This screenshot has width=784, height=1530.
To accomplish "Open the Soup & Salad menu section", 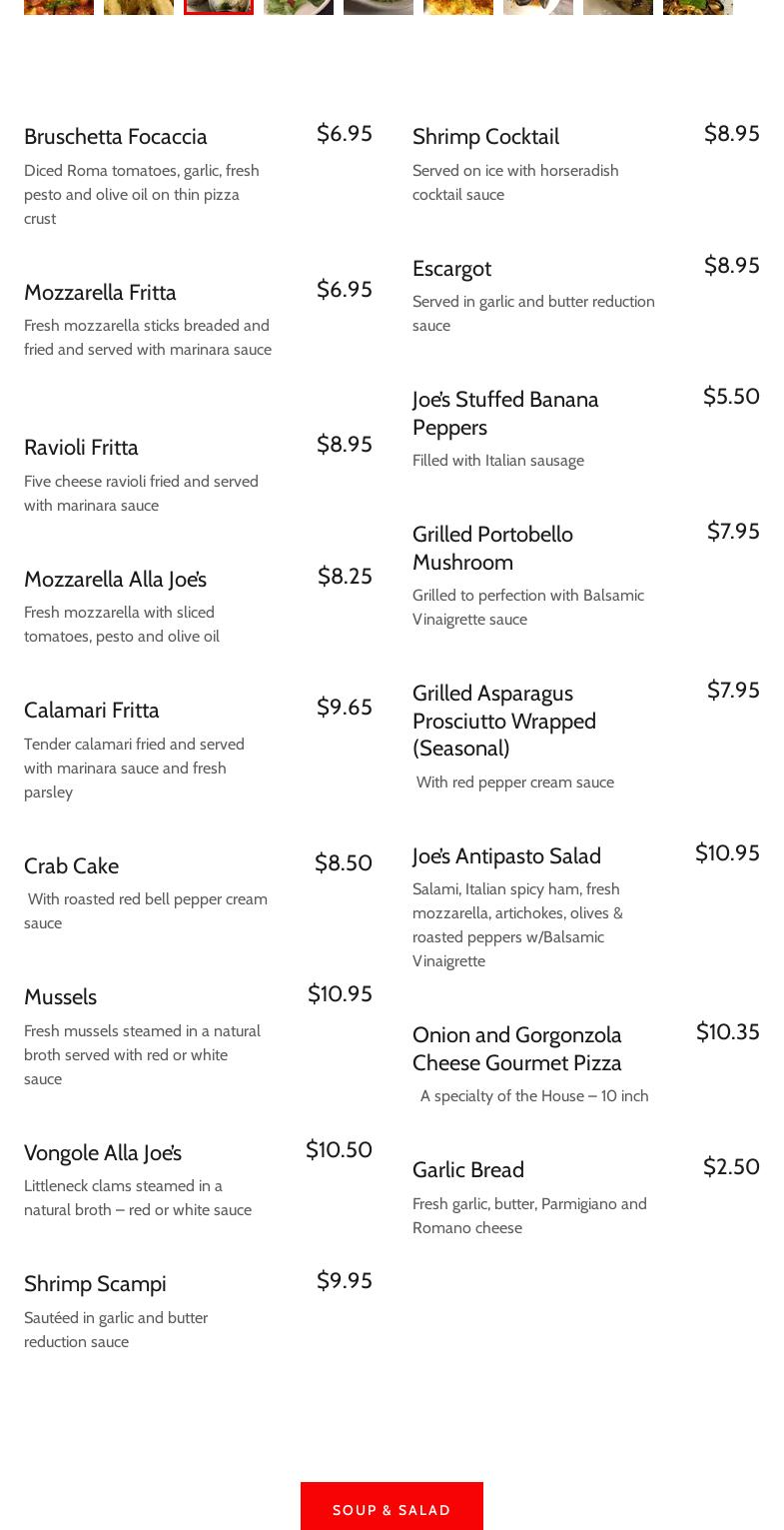I will [392, 1506].
